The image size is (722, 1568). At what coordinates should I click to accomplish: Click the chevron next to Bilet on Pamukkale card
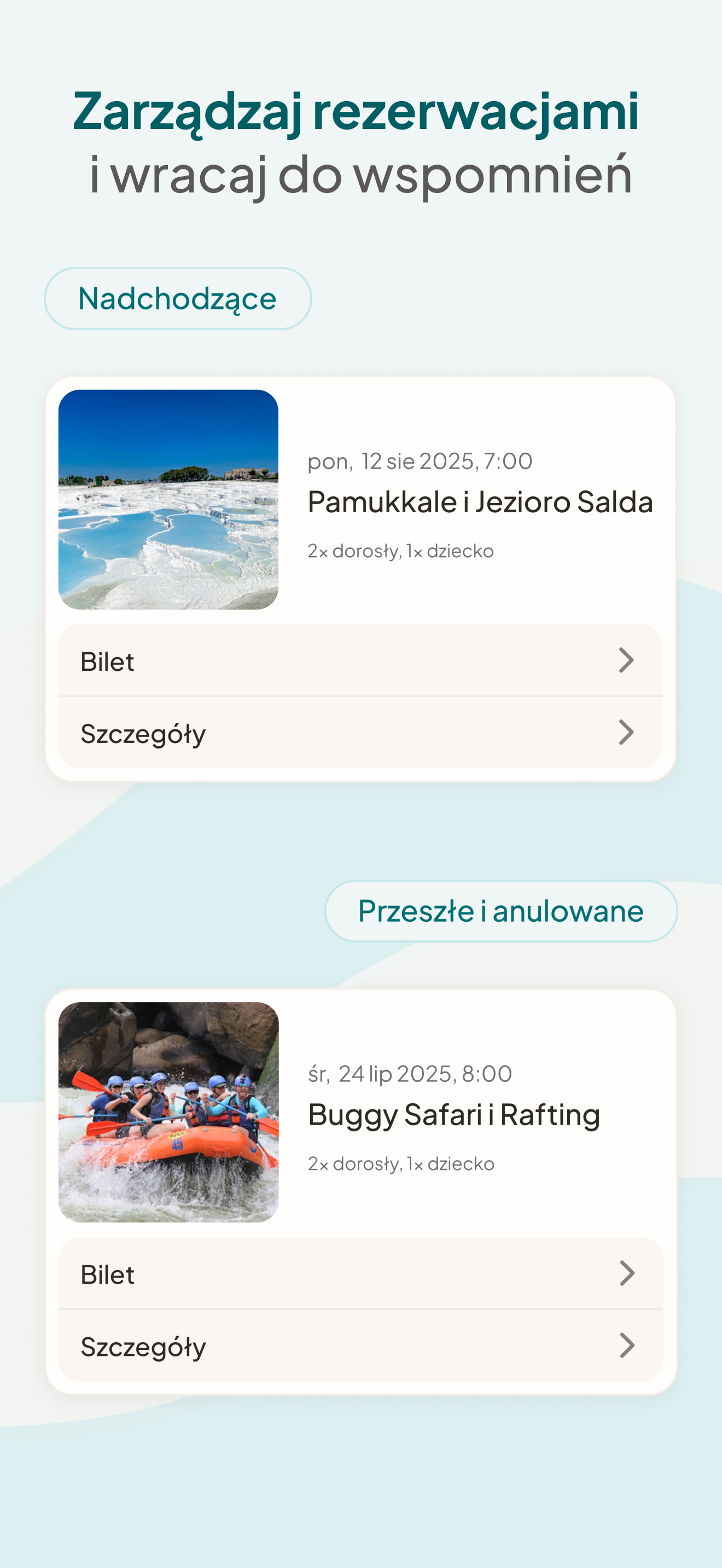[627, 662]
